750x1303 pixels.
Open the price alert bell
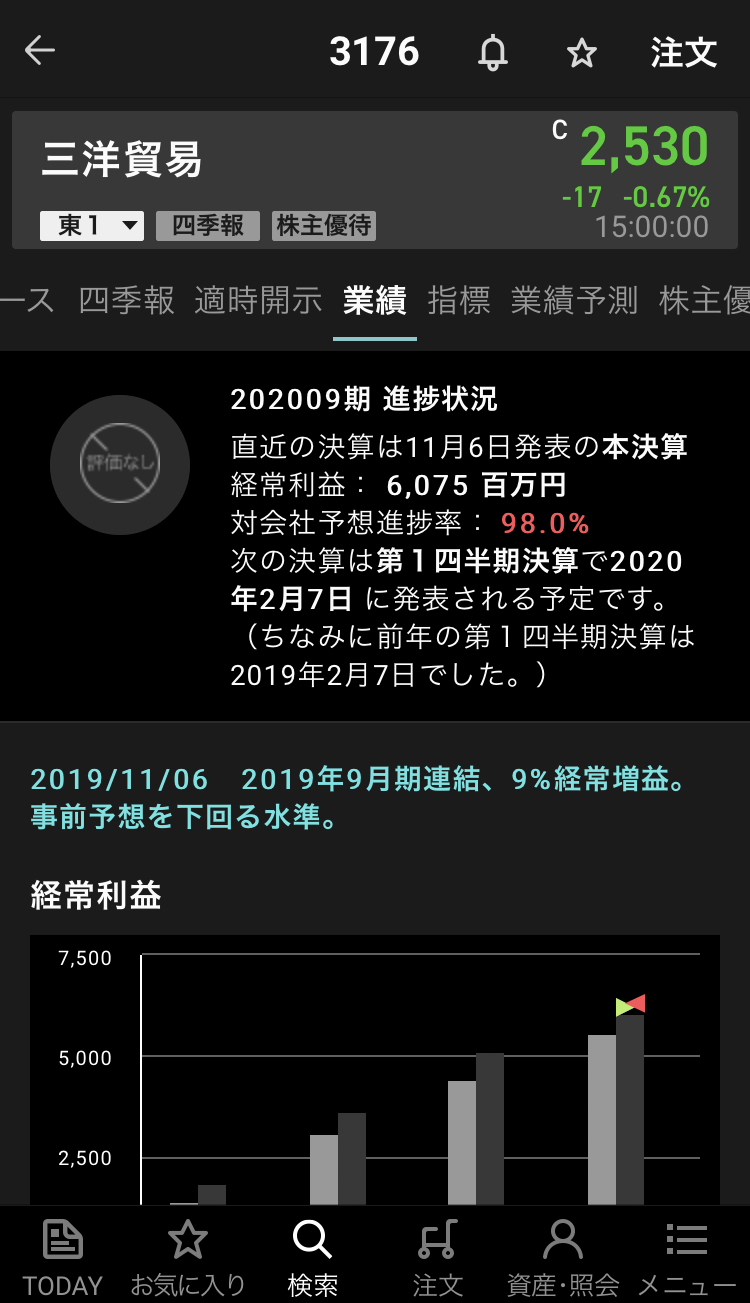point(492,52)
